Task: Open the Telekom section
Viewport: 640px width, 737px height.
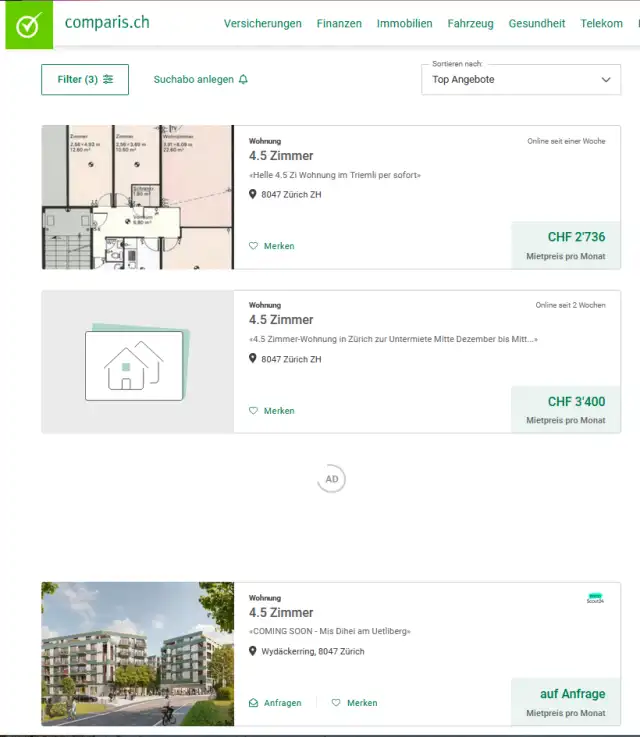Action: tap(601, 24)
